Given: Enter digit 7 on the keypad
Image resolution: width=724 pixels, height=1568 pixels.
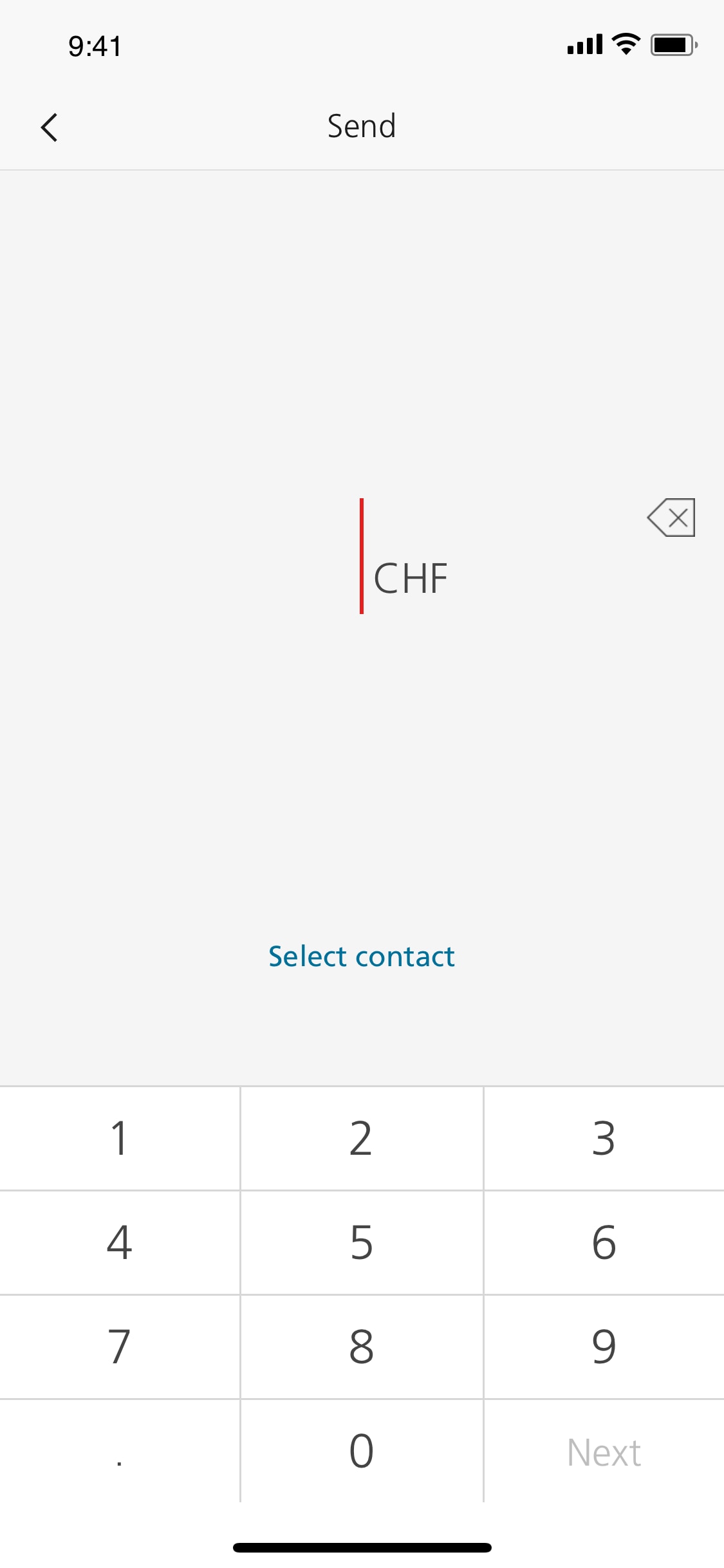Looking at the screenshot, I should (120, 1347).
